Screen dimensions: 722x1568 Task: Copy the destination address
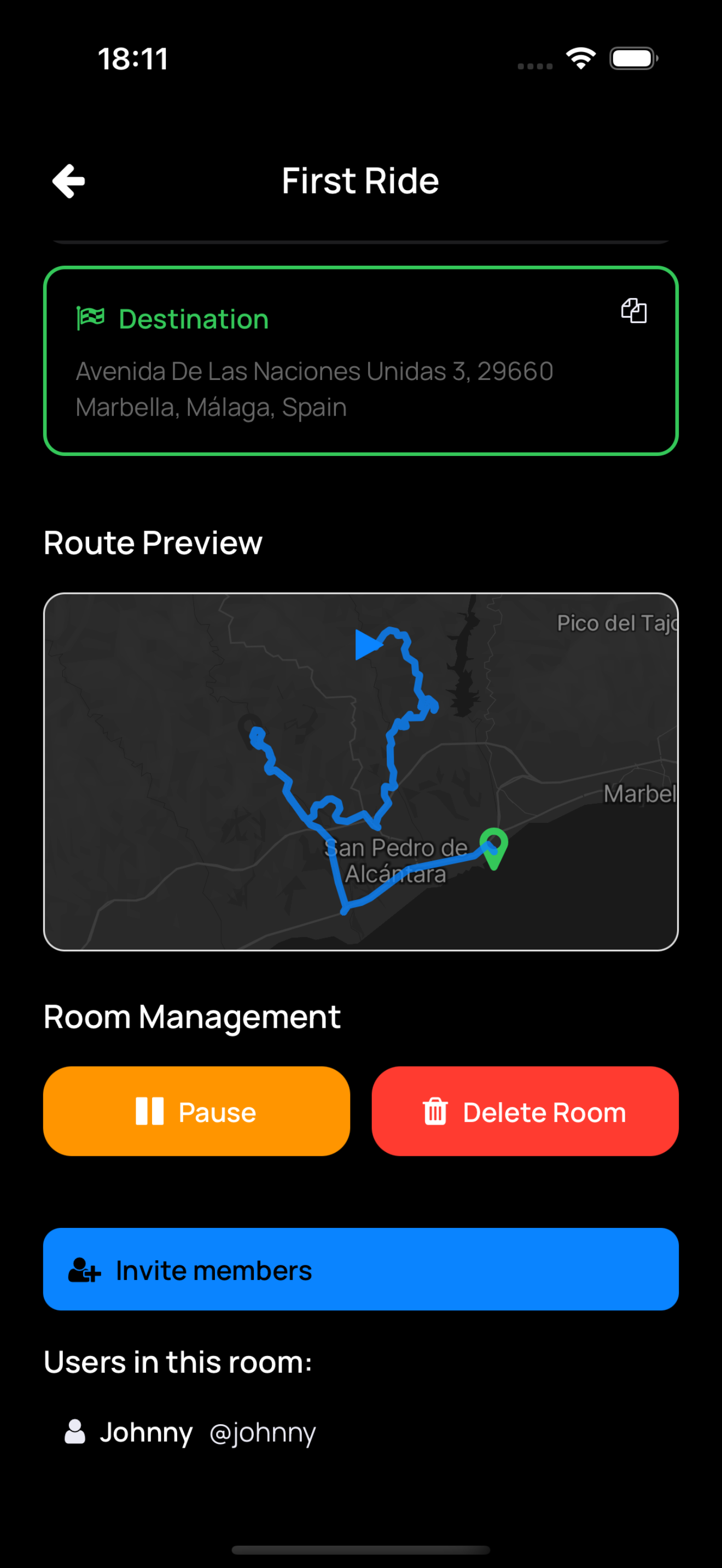(633, 311)
